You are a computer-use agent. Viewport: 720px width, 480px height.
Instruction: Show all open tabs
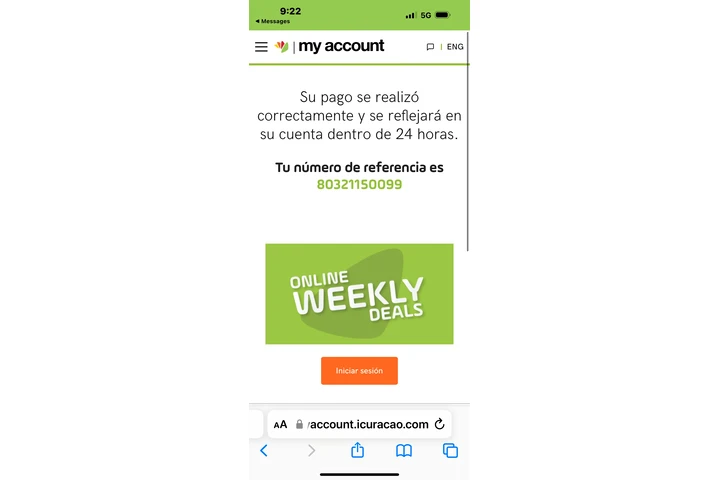(x=450, y=451)
